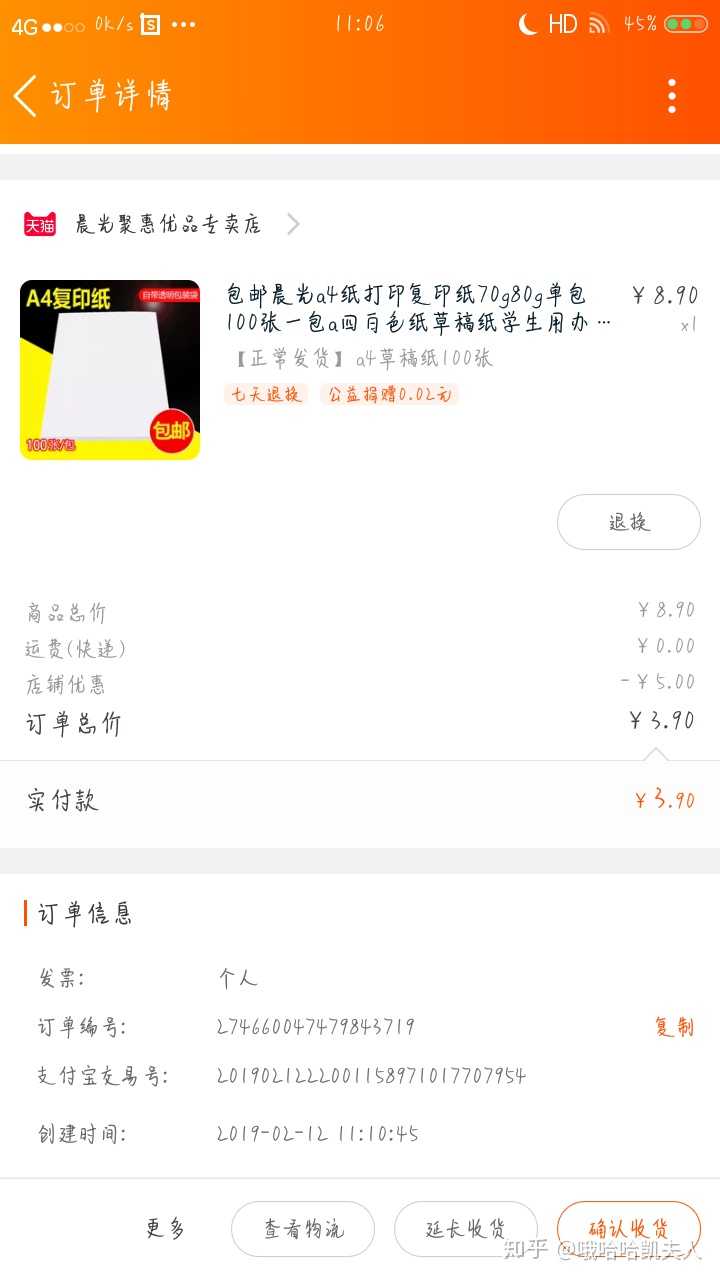Screen dimensions: 720x1280
Task: Open the 晨光聚惠优品专卖店 store page
Action: [168, 224]
